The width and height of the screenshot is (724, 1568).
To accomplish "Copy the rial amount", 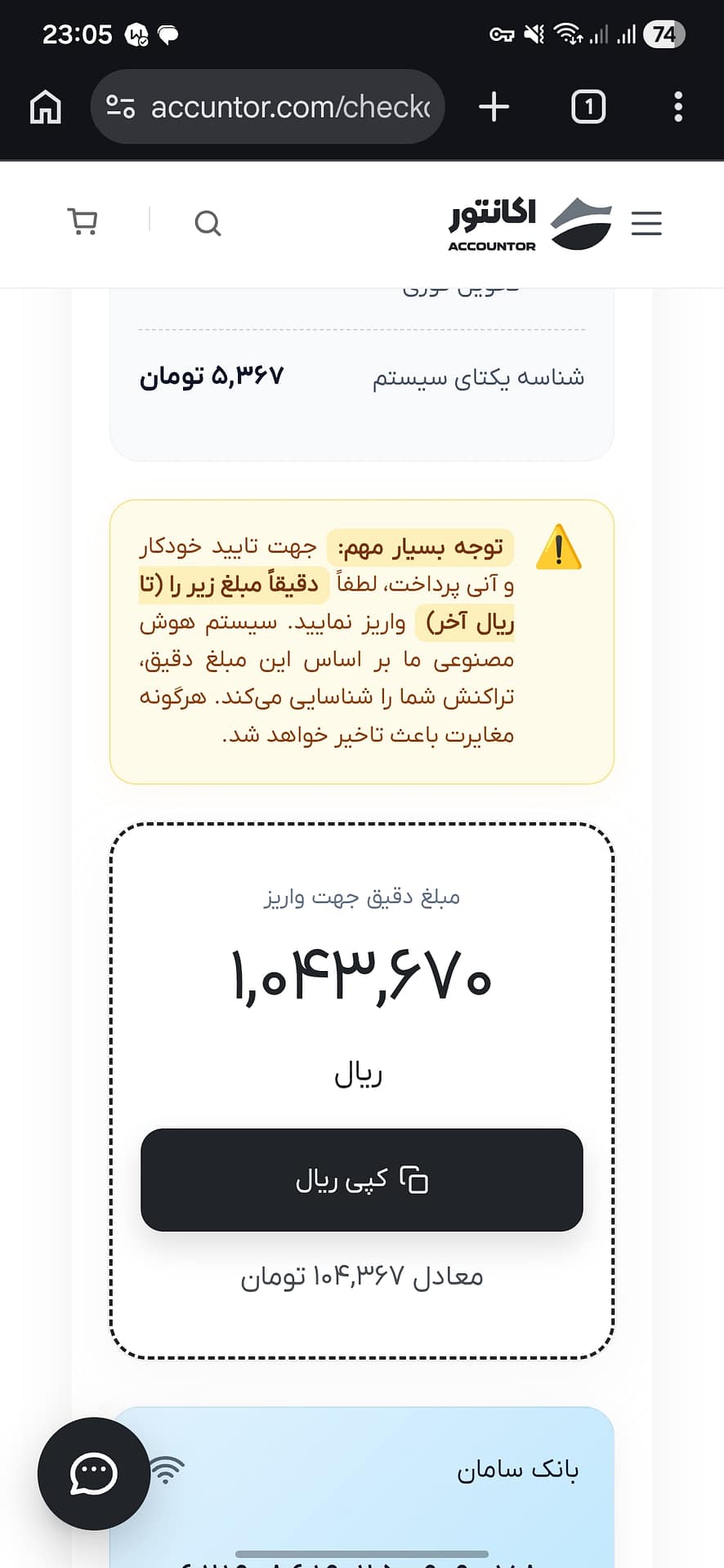I will (361, 1180).
